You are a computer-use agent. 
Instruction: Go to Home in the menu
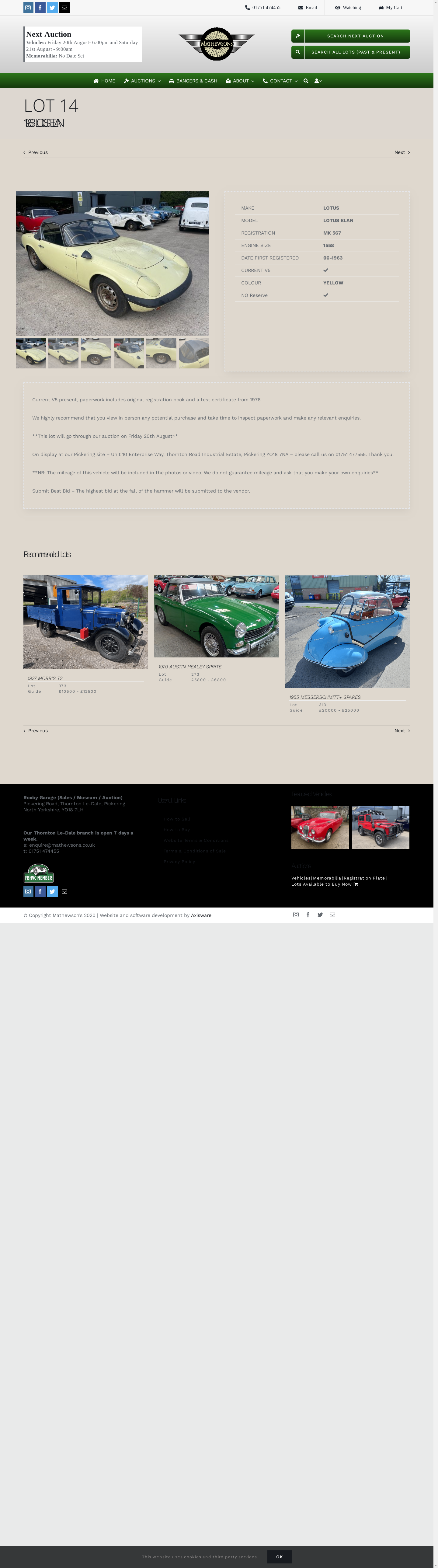104,81
